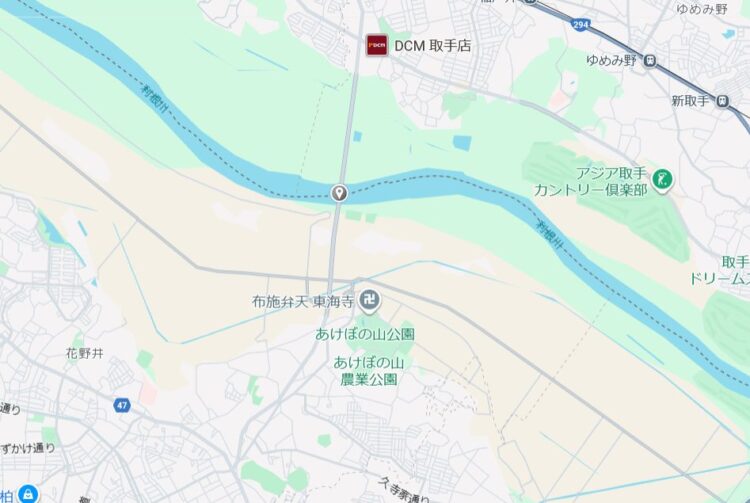Select the gray pin on the river bridge

tap(339, 192)
